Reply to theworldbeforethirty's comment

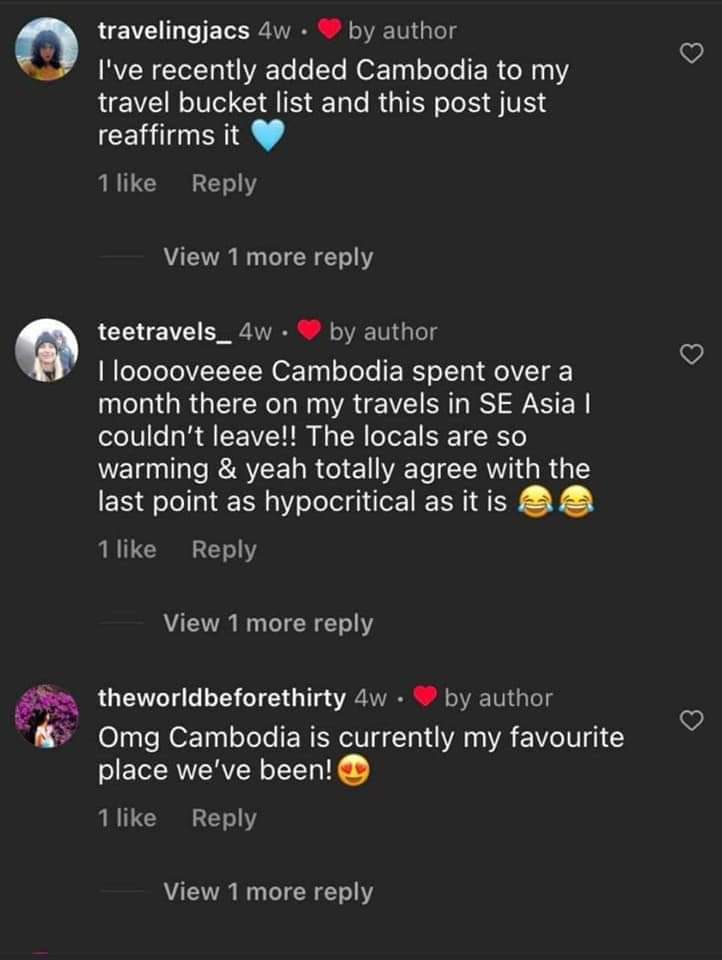click(x=224, y=818)
